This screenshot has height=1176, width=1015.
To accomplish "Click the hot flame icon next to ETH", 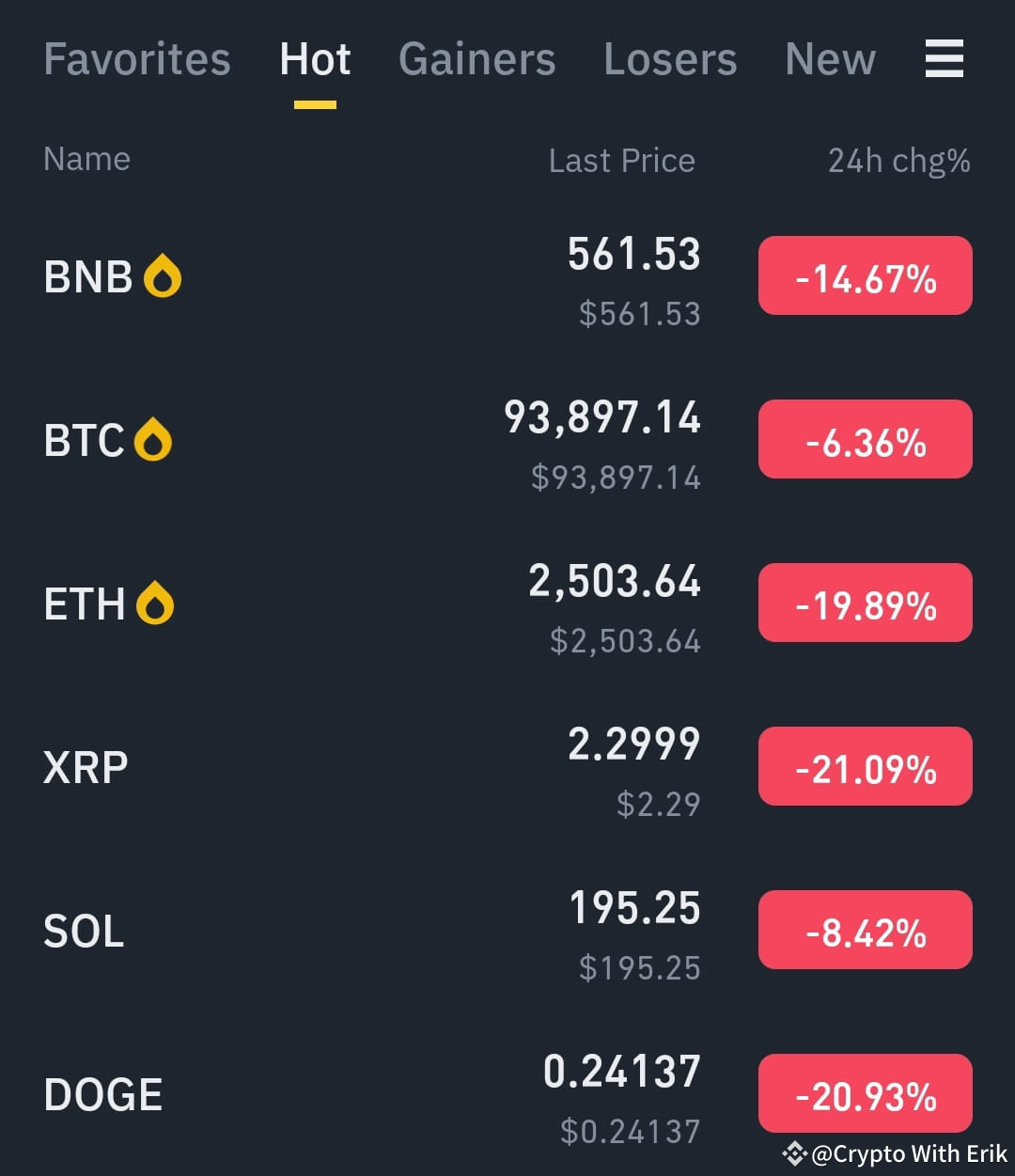I will [156, 603].
